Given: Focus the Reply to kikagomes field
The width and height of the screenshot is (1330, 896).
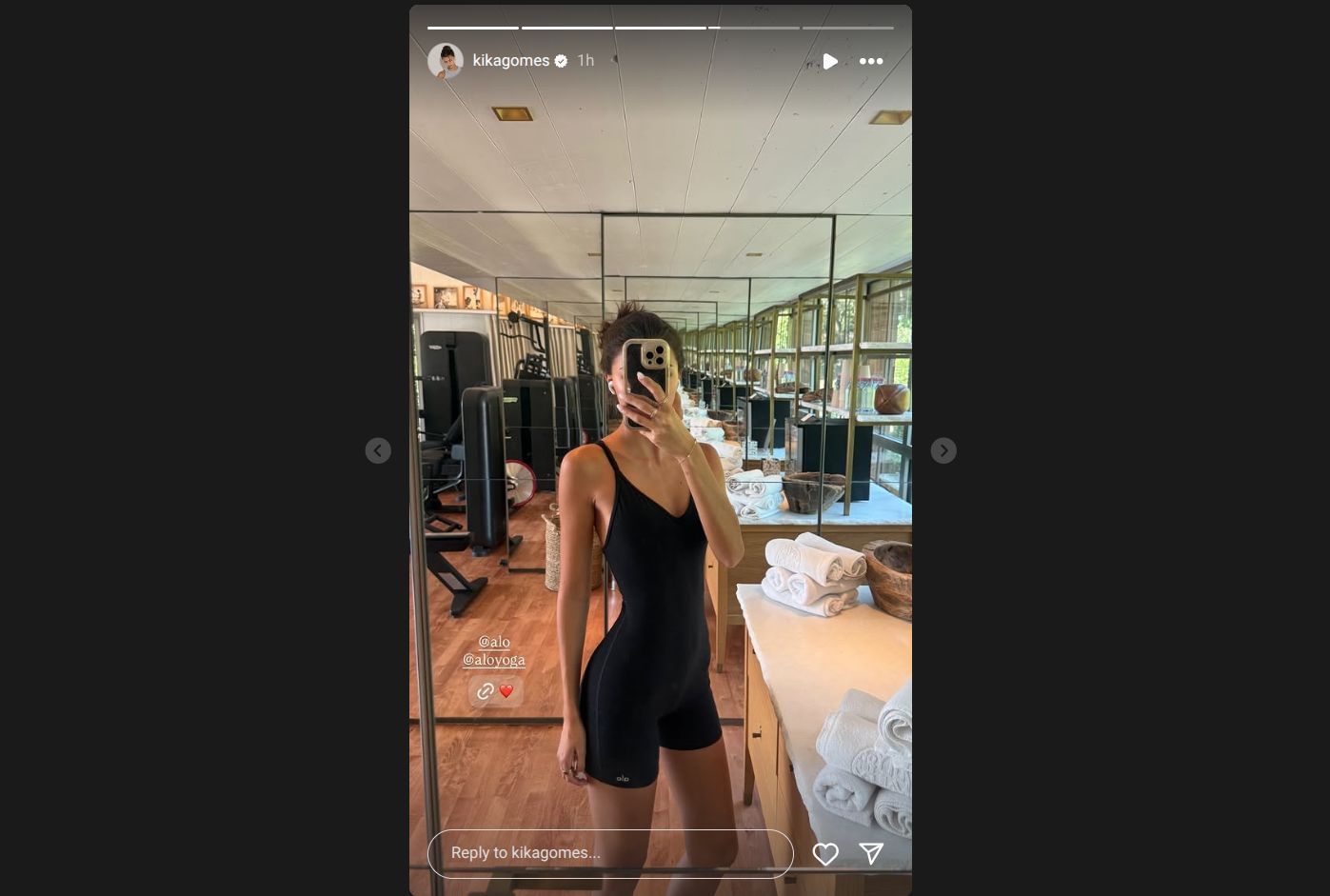Looking at the screenshot, I should coord(609,853).
